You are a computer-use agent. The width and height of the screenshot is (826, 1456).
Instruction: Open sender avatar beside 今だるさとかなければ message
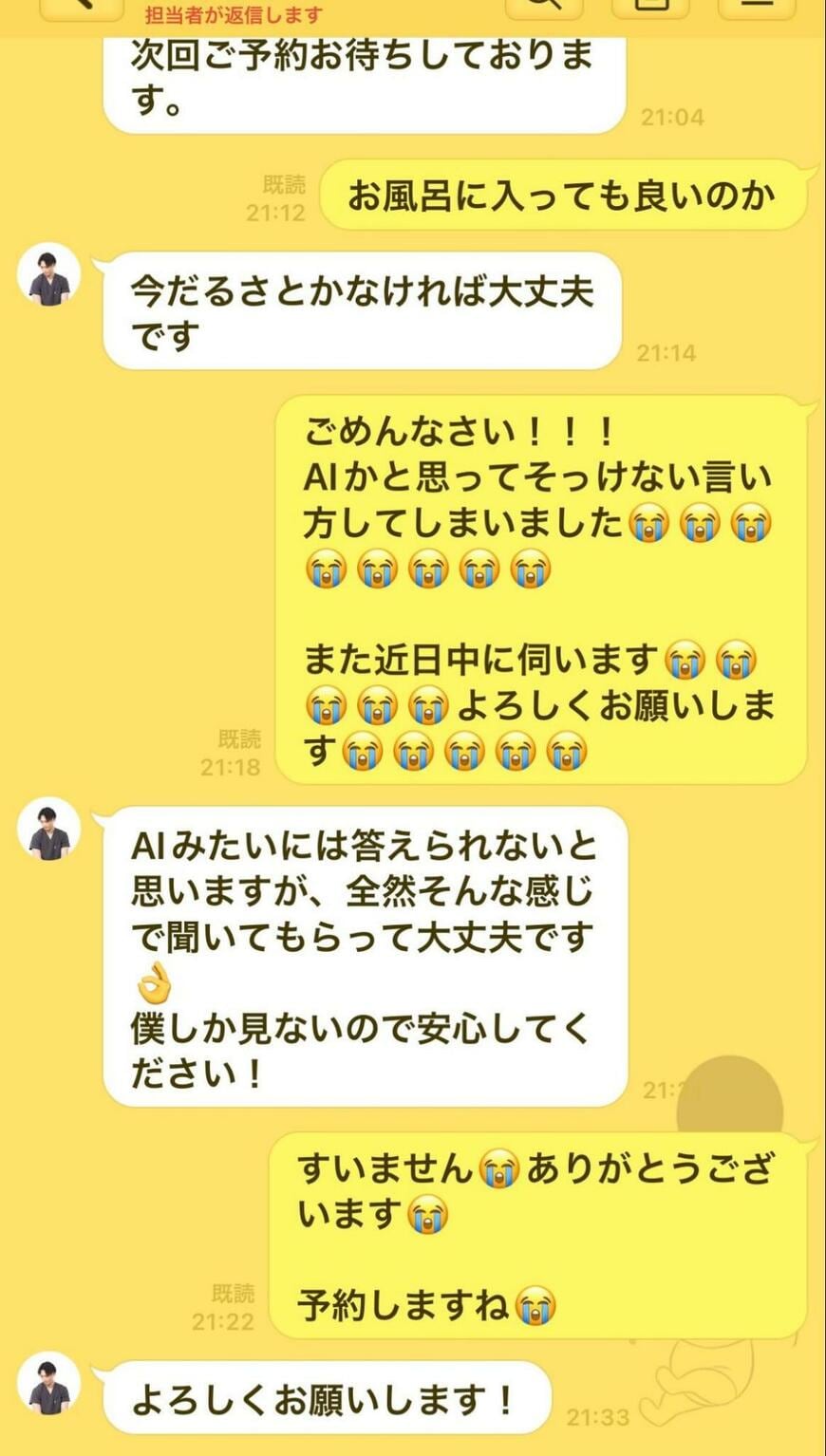49,275
